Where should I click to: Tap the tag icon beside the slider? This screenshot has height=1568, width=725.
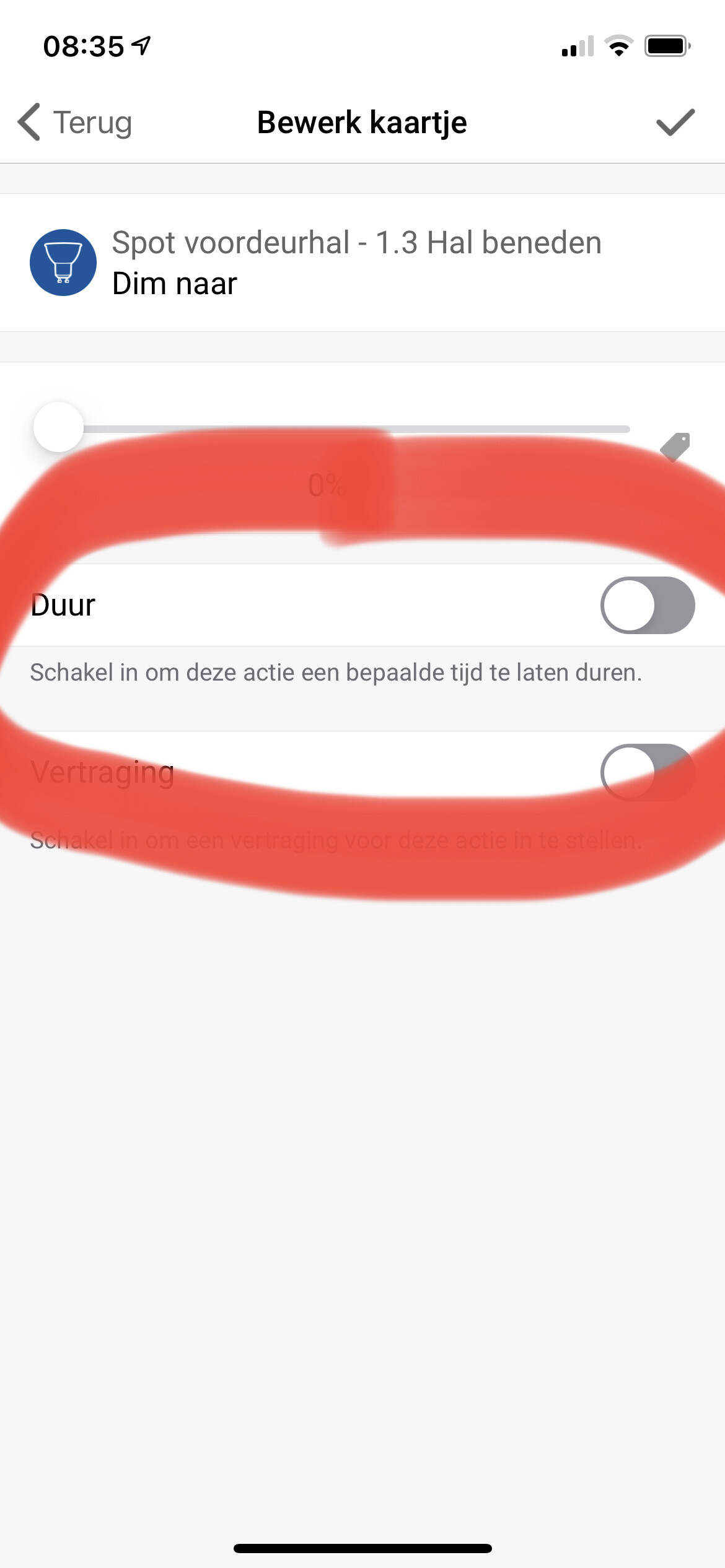click(x=675, y=446)
